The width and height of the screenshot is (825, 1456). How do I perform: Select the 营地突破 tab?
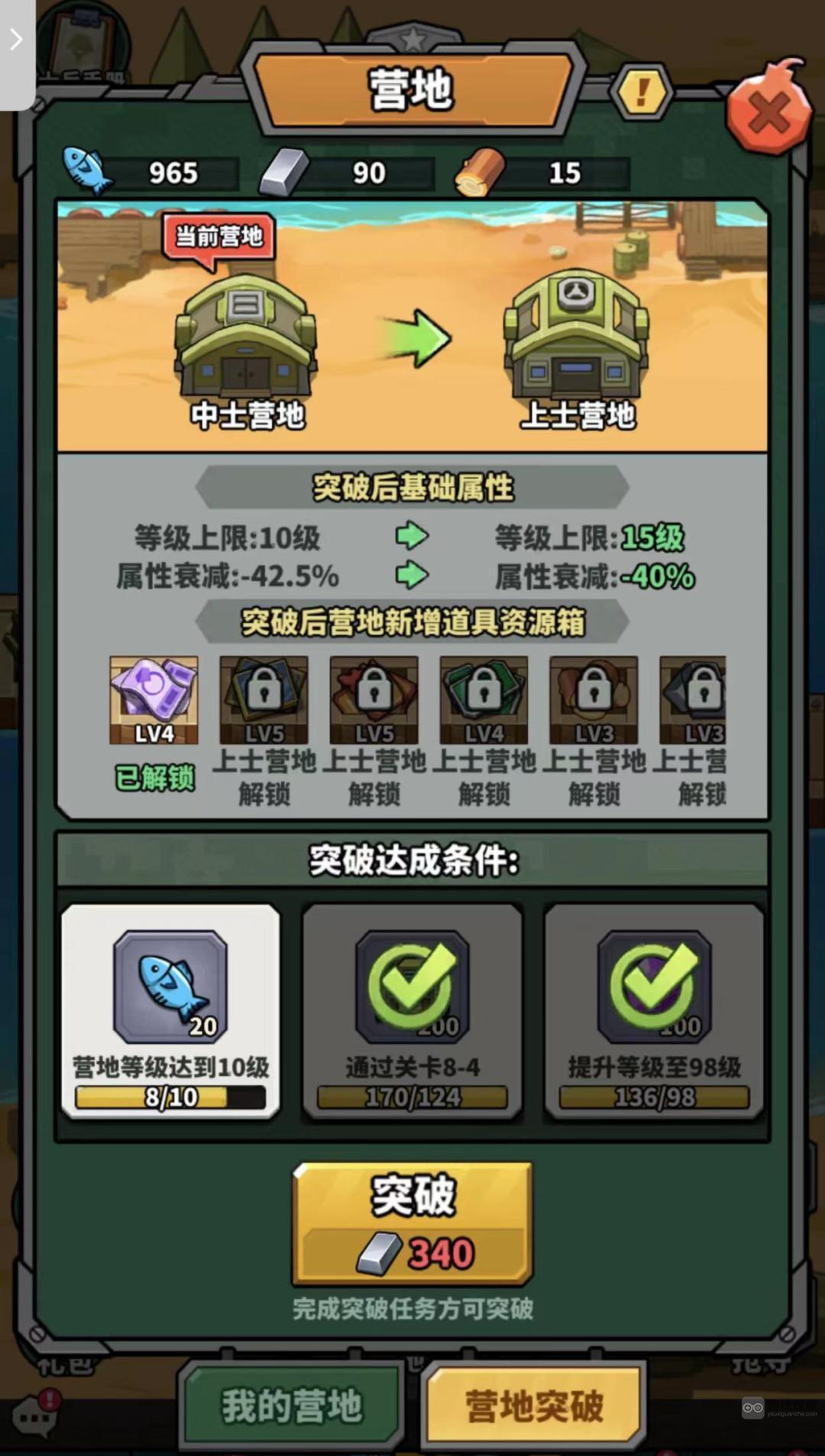point(534,1406)
